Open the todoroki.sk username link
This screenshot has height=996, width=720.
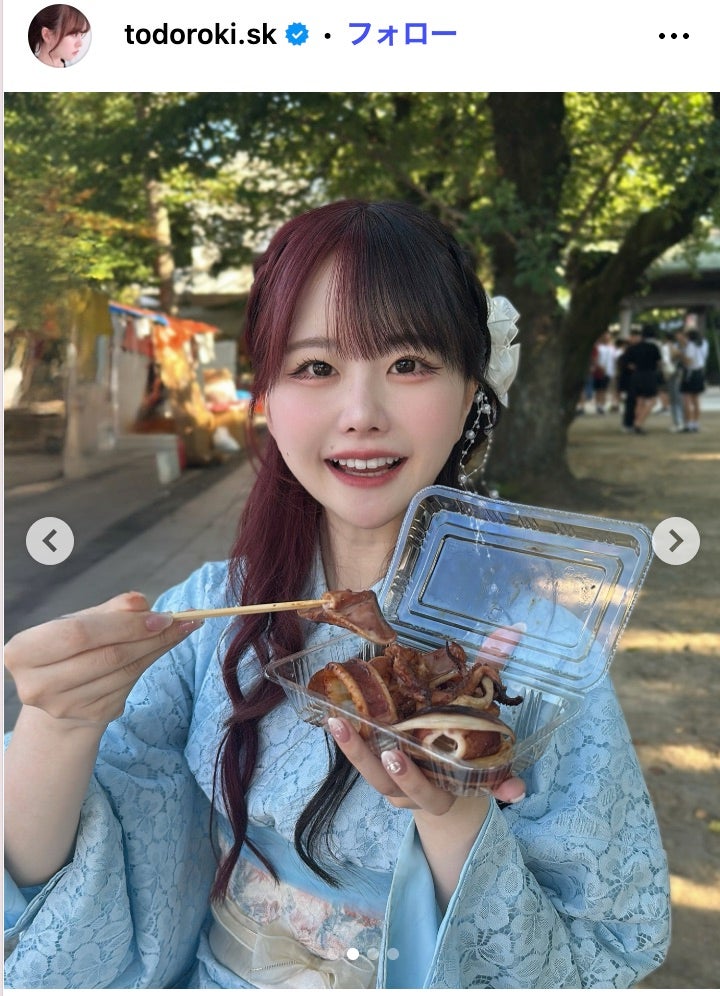(x=199, y=35)
